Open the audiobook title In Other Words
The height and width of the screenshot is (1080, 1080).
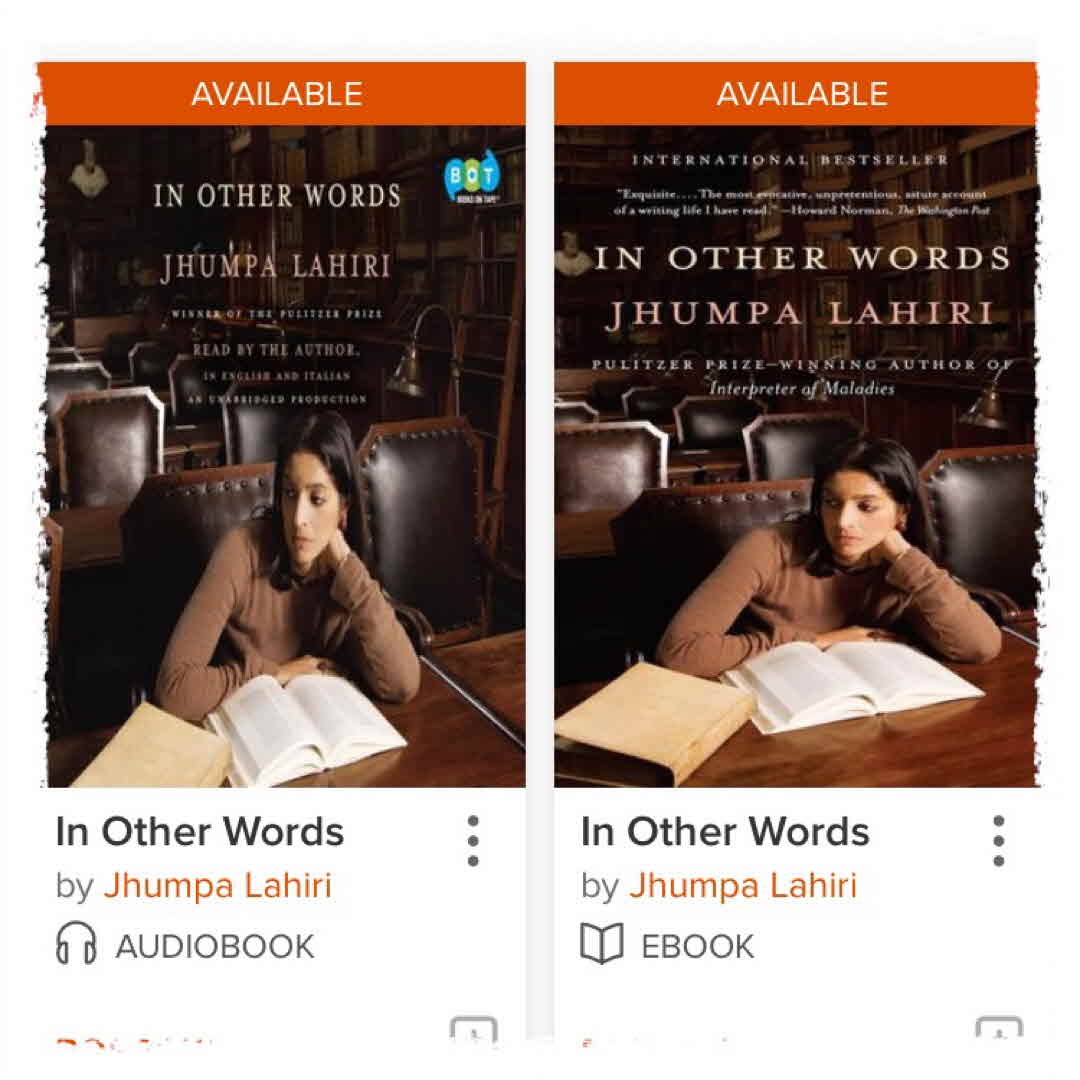200,832
